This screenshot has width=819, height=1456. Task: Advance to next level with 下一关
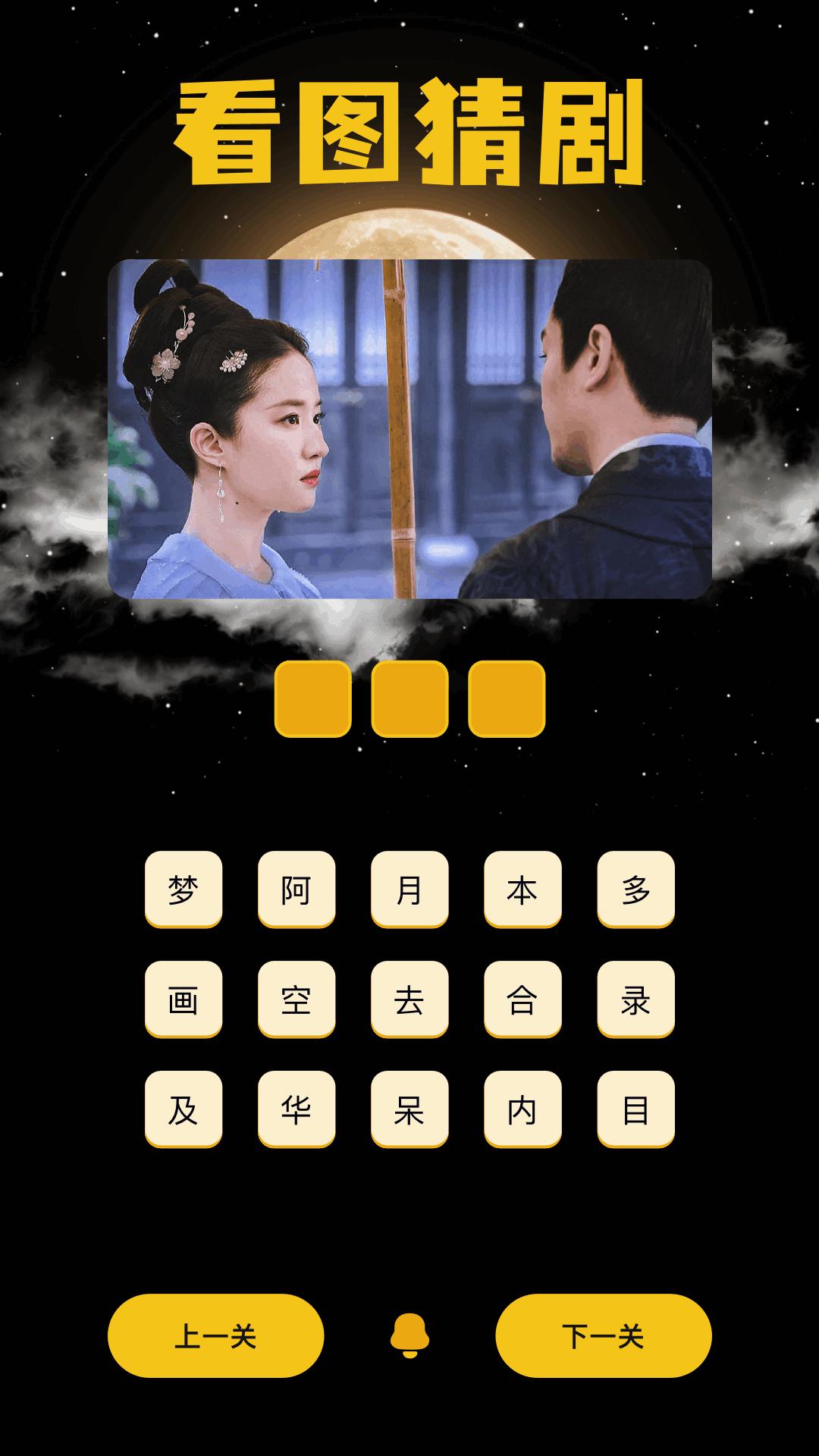click(603, 1335)
